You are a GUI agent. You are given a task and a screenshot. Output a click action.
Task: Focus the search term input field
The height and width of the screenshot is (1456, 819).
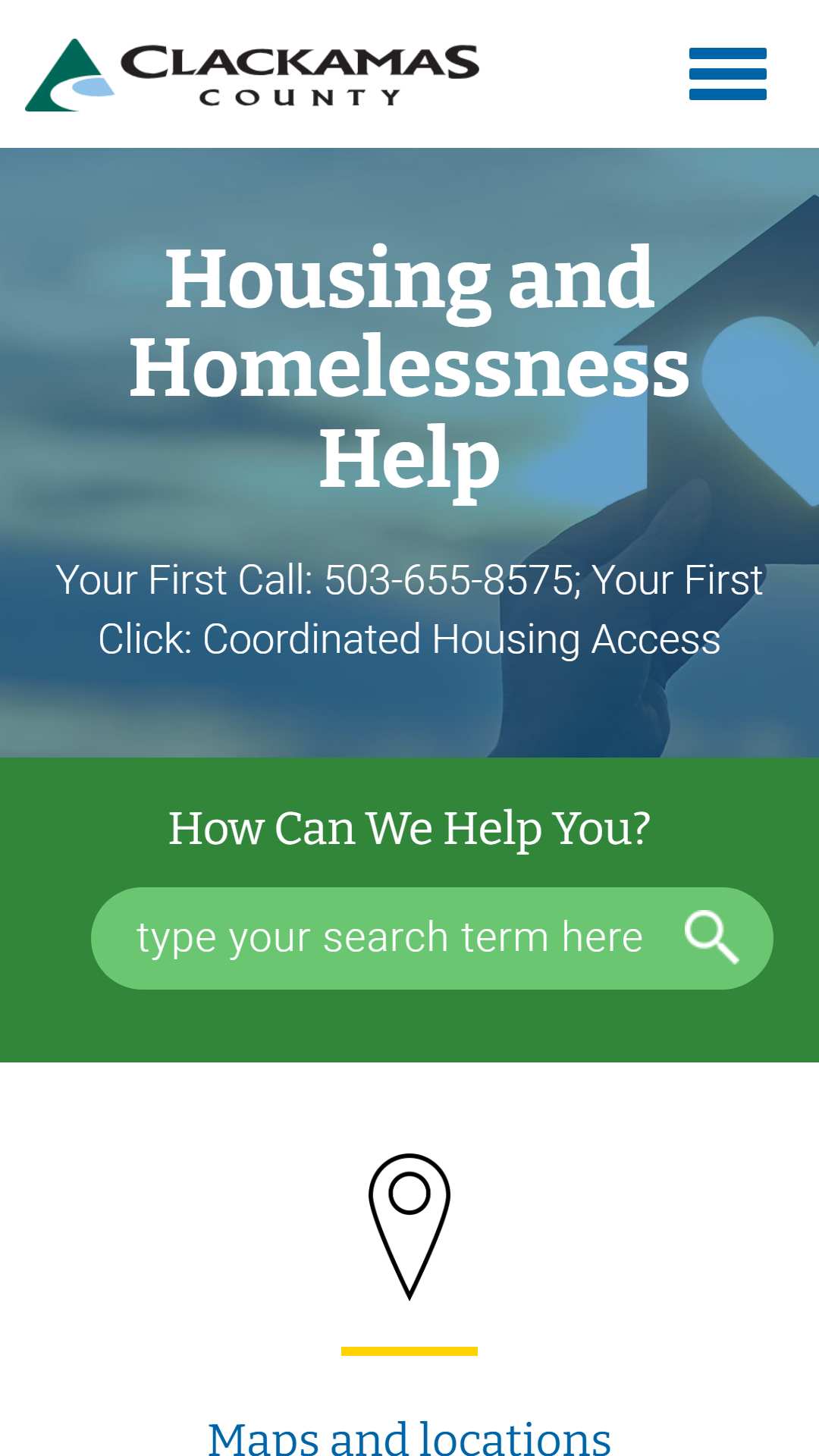[x=390, y=938]
